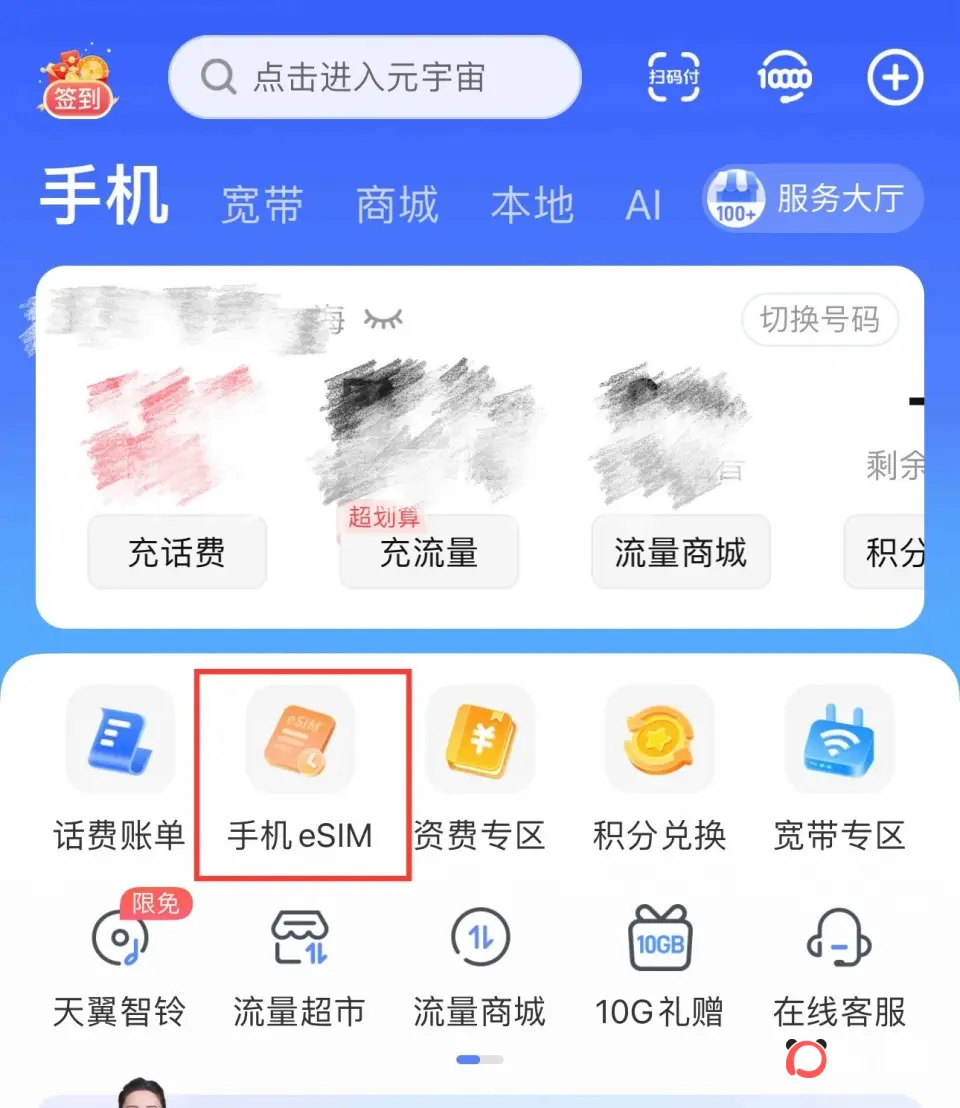Open the plus button at top right
The height and width of the screenshot is (1108, 960).
(895, 77)
